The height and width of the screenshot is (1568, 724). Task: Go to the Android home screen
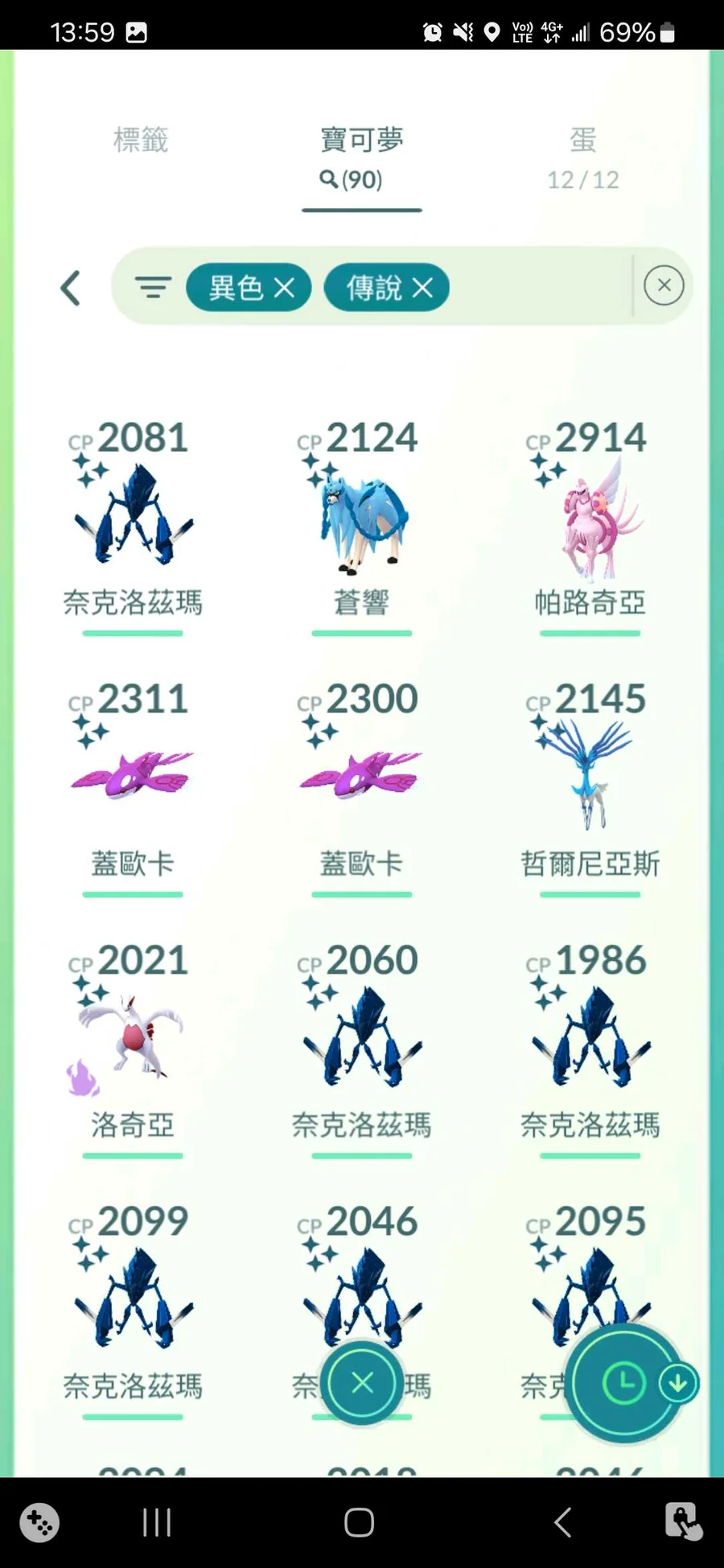[359, 1522]
